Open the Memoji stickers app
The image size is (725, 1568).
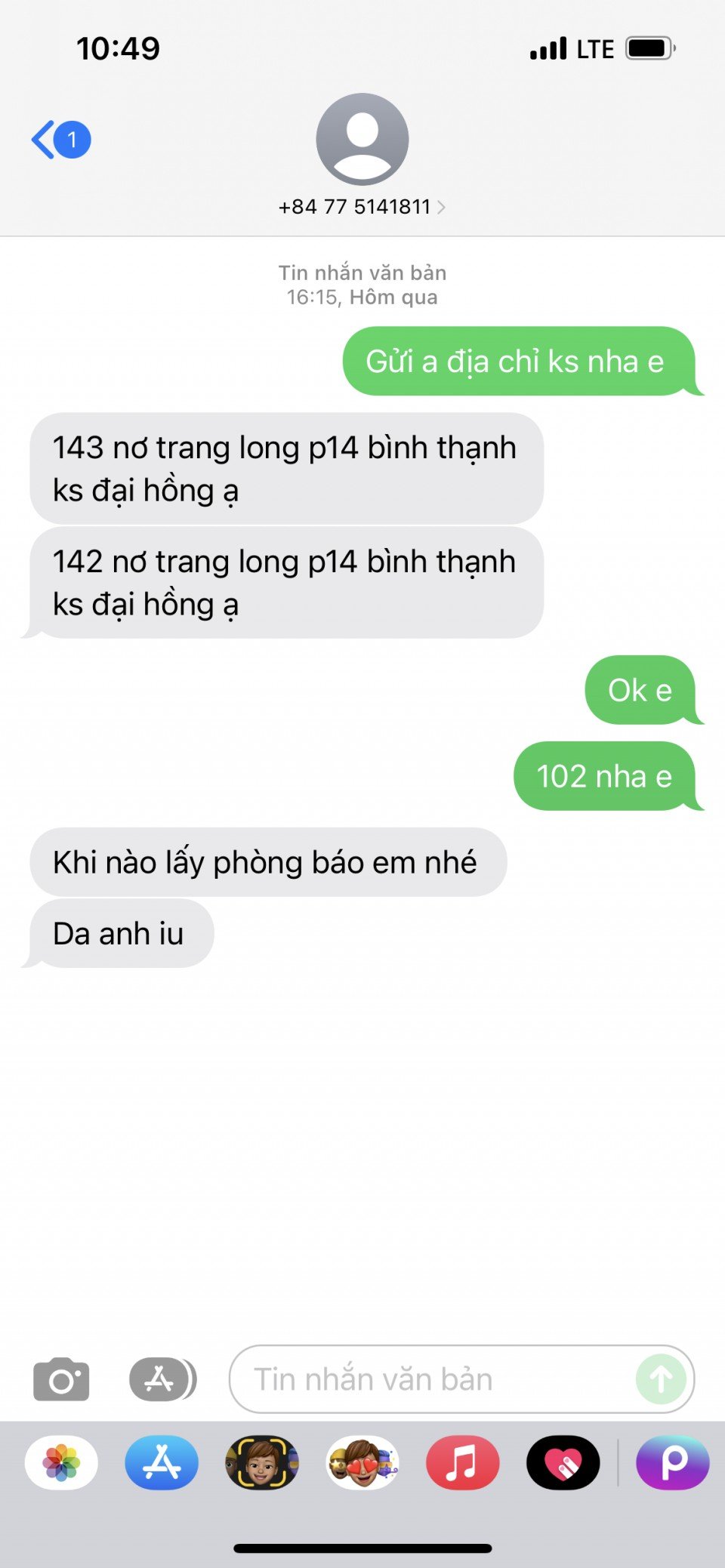pyautogui.click(x=362, y=1462)
